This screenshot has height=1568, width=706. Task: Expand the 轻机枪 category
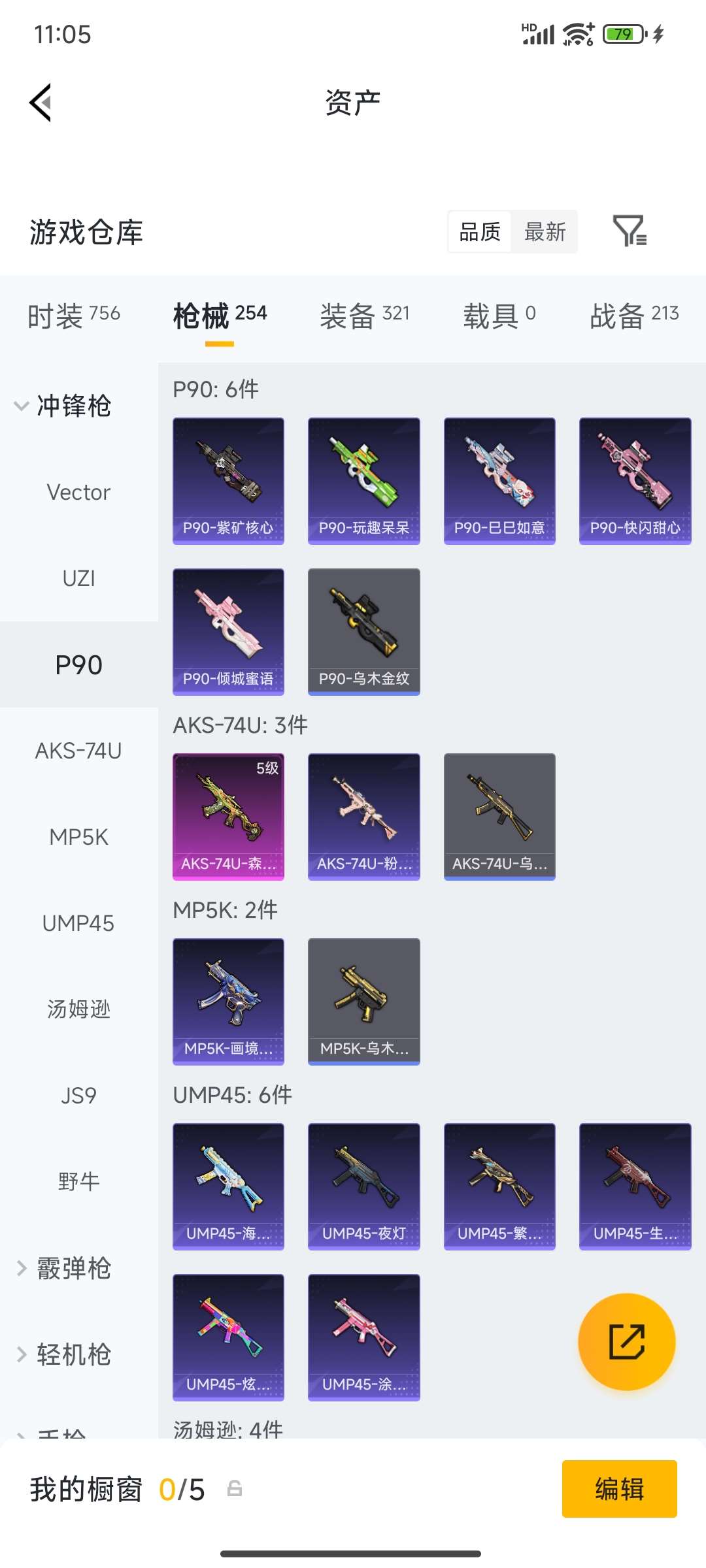(x=64, y=1354)
